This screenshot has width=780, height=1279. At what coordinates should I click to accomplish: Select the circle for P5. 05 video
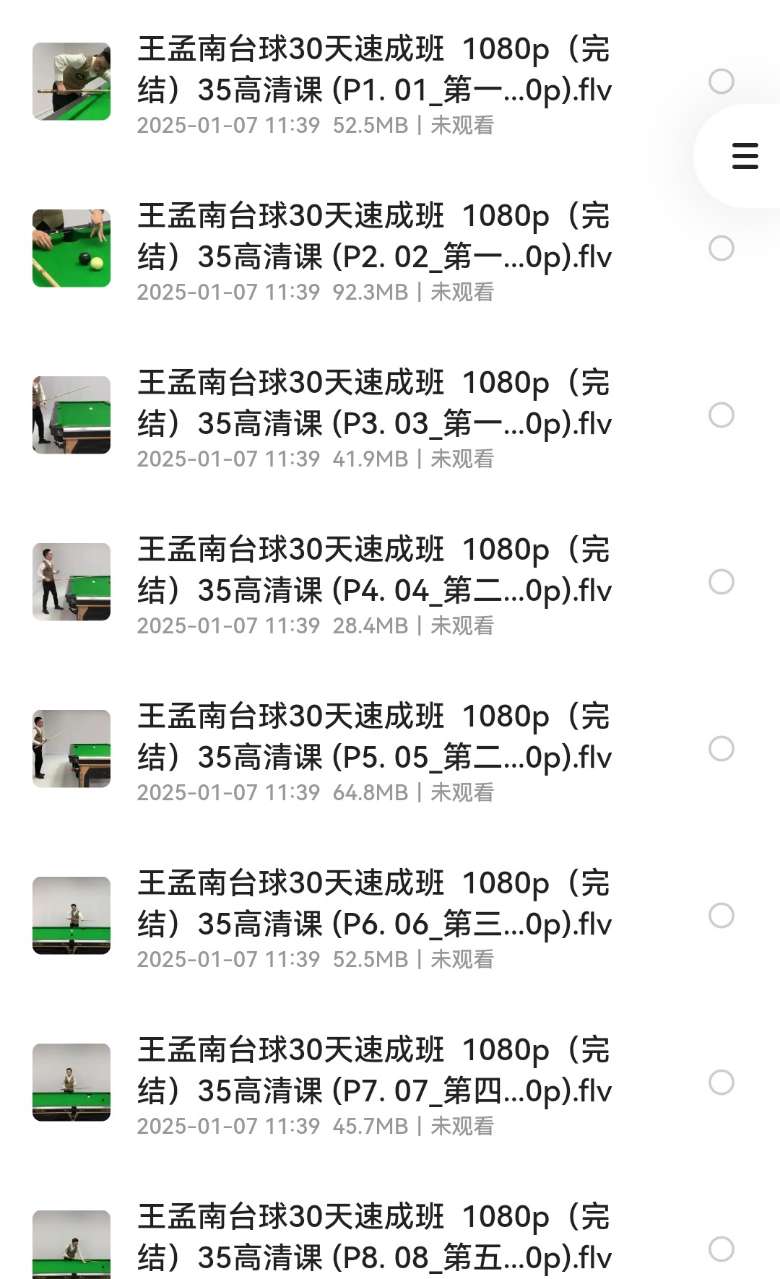[721, 749]
